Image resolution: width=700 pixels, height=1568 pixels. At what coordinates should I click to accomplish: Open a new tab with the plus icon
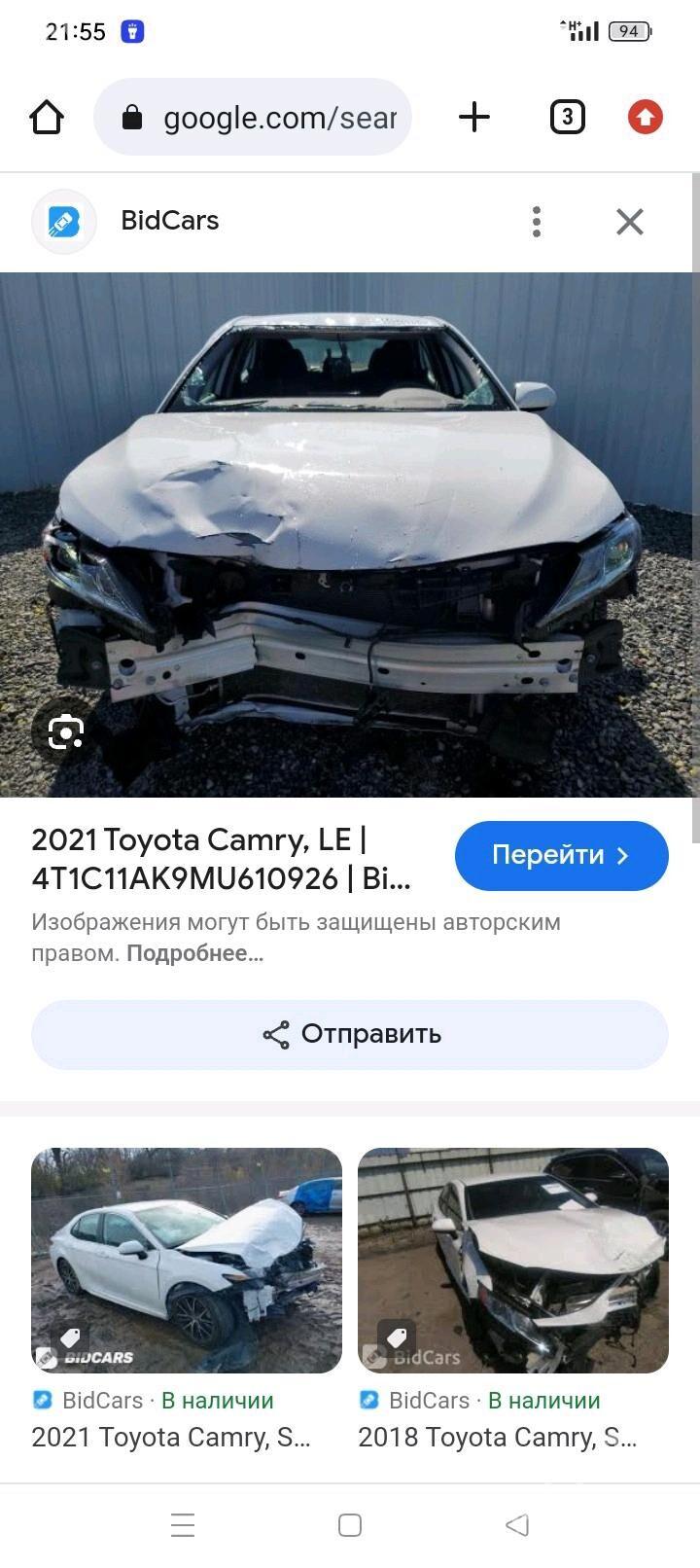tap(473, 117)
